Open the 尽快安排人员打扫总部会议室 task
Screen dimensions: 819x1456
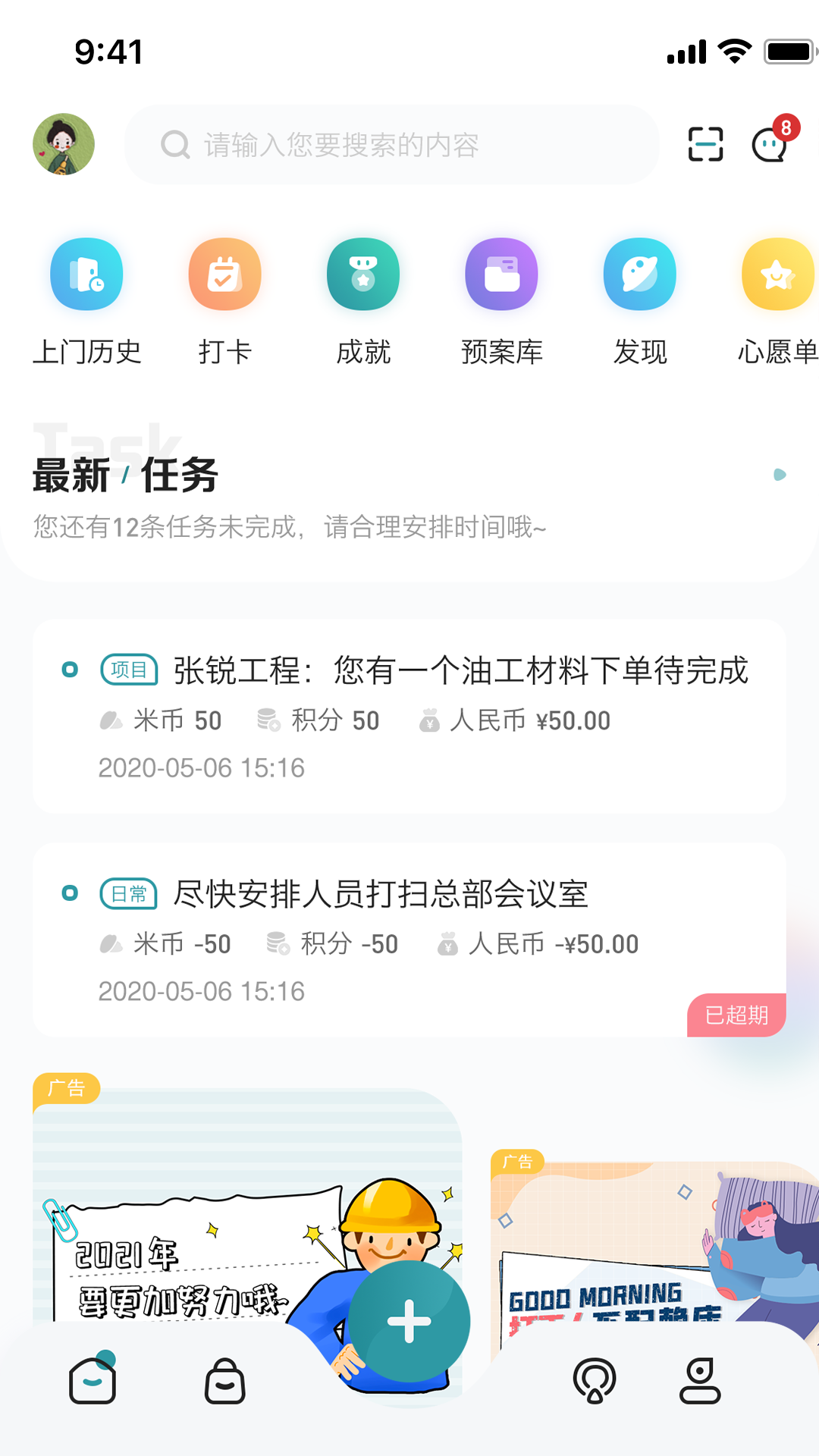(x=409, y=940)
